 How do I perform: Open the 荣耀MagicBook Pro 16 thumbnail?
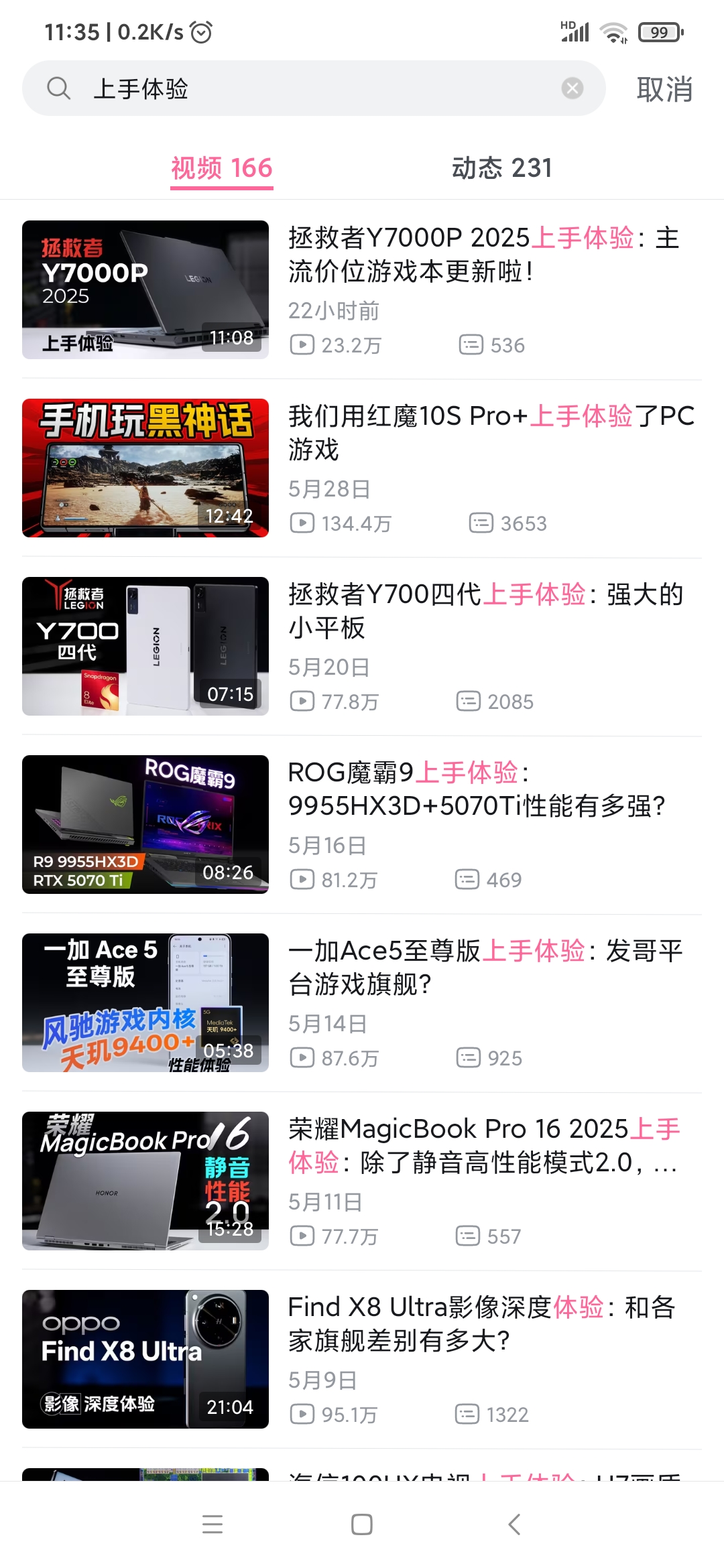click(x=144, y=1181)
